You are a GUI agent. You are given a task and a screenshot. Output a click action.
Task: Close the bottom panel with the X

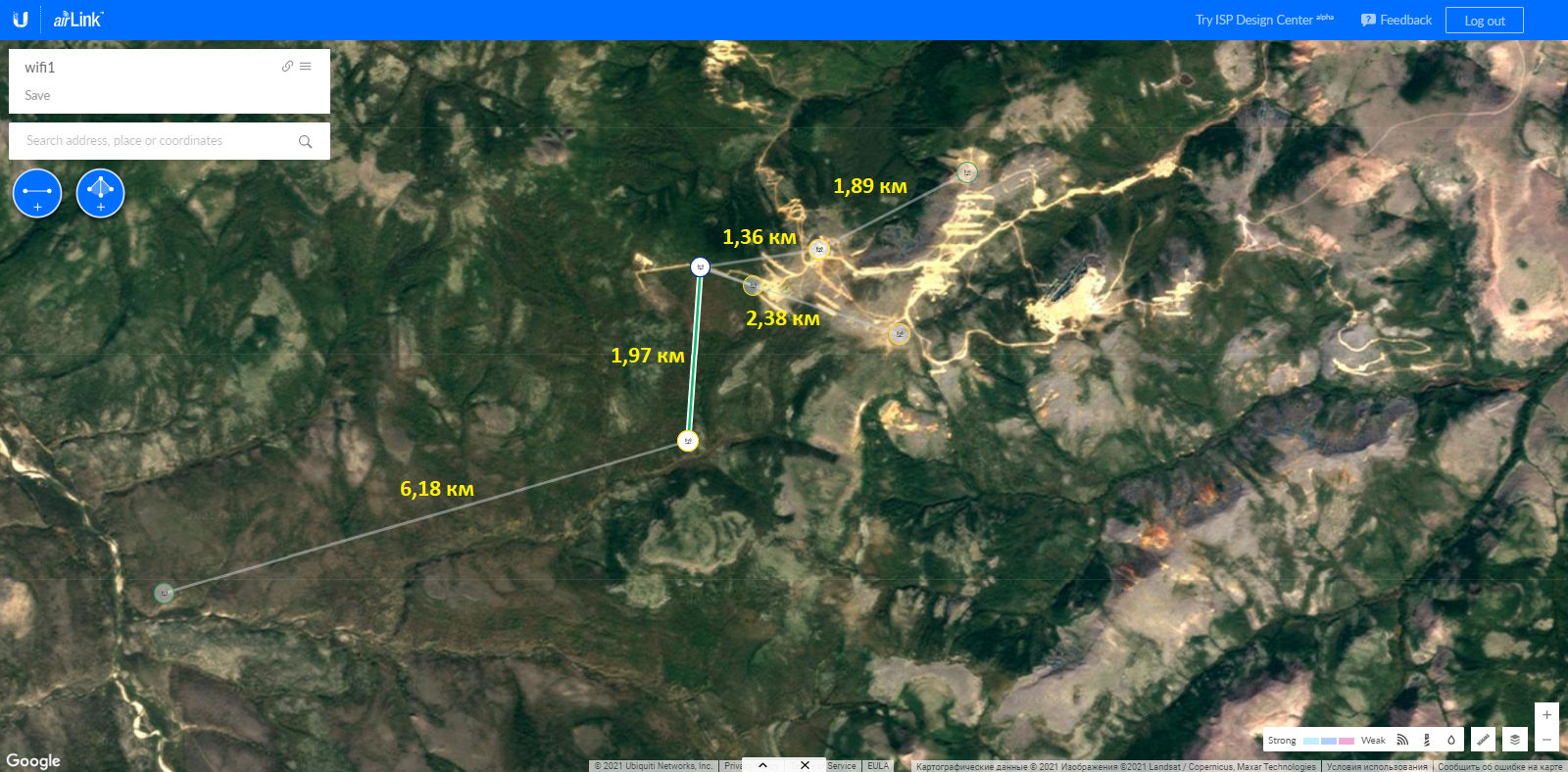click(x=805, y=765)
